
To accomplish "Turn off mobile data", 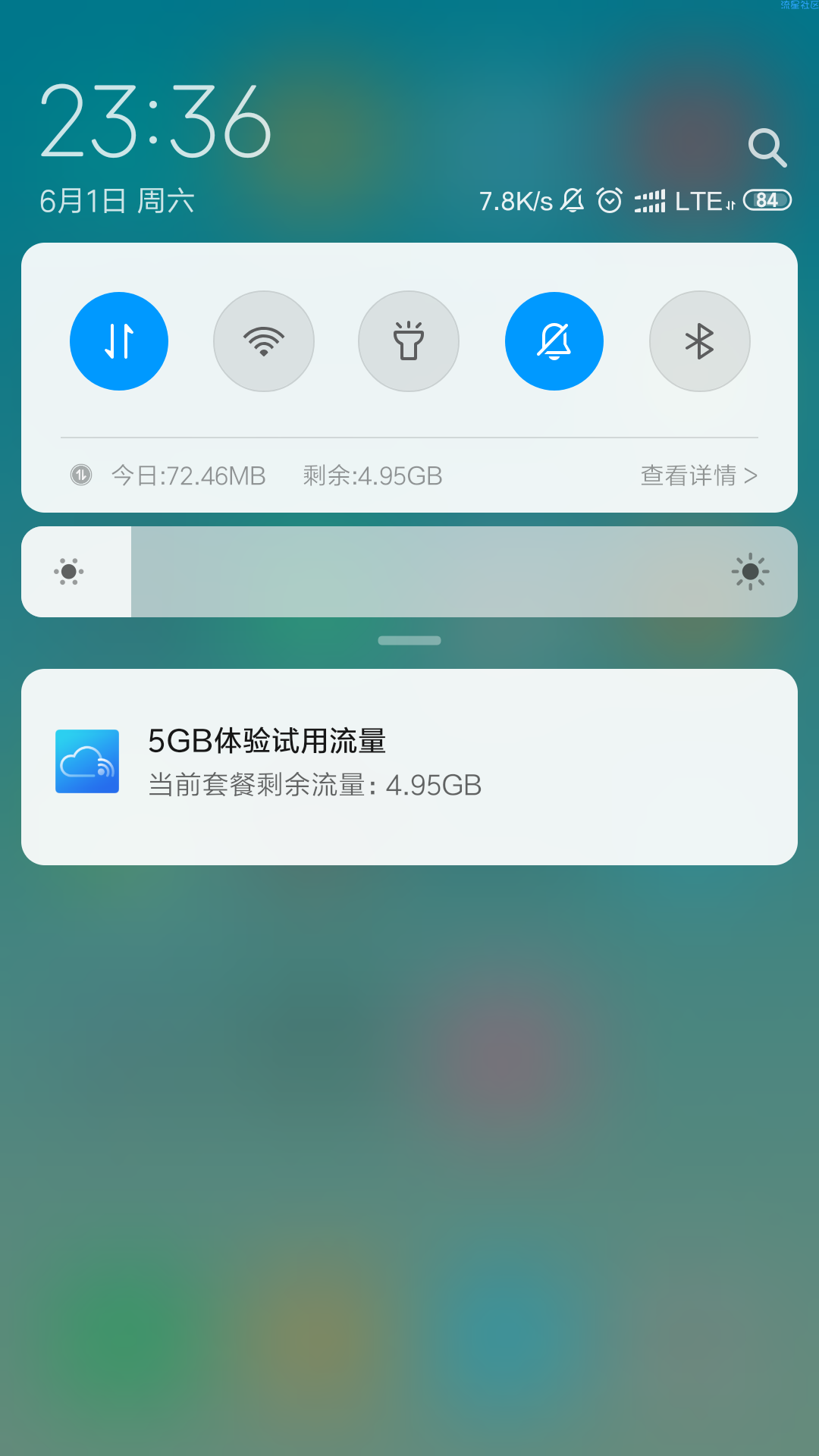I will (119, 341).
